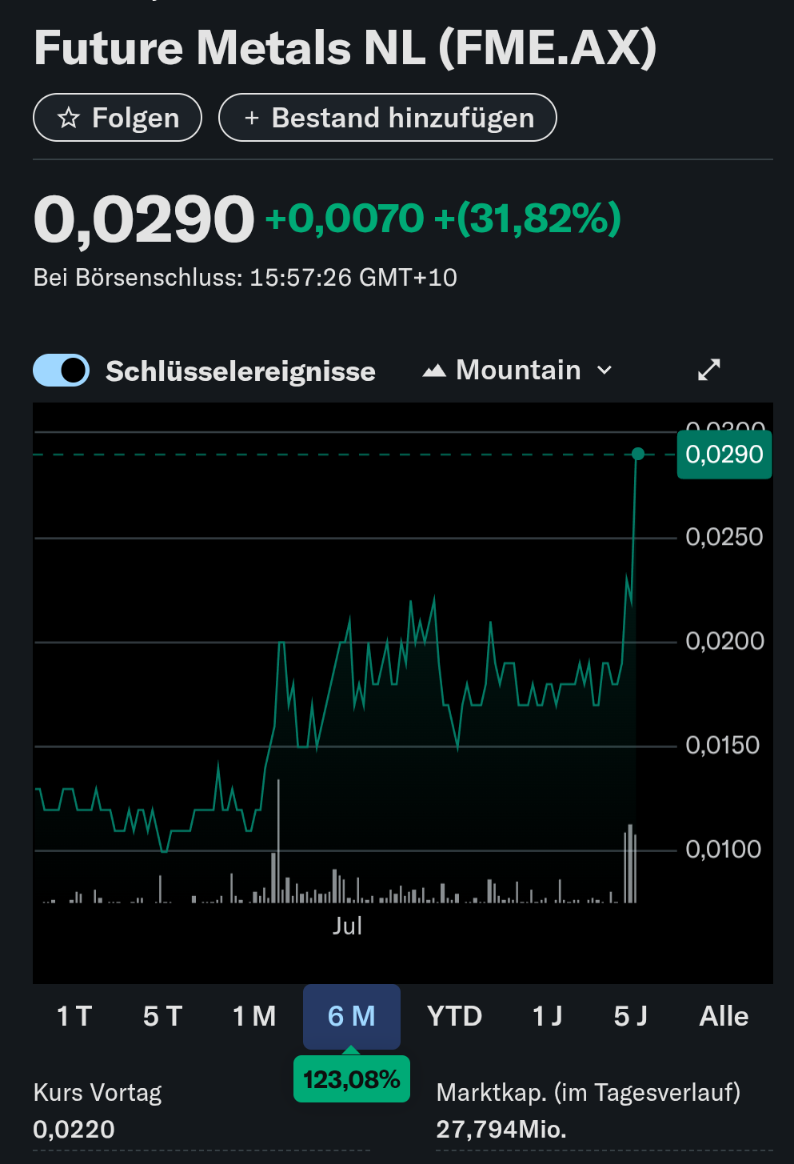Toggle the Schlüsselereignisse switch off

(x=61, y=370)
